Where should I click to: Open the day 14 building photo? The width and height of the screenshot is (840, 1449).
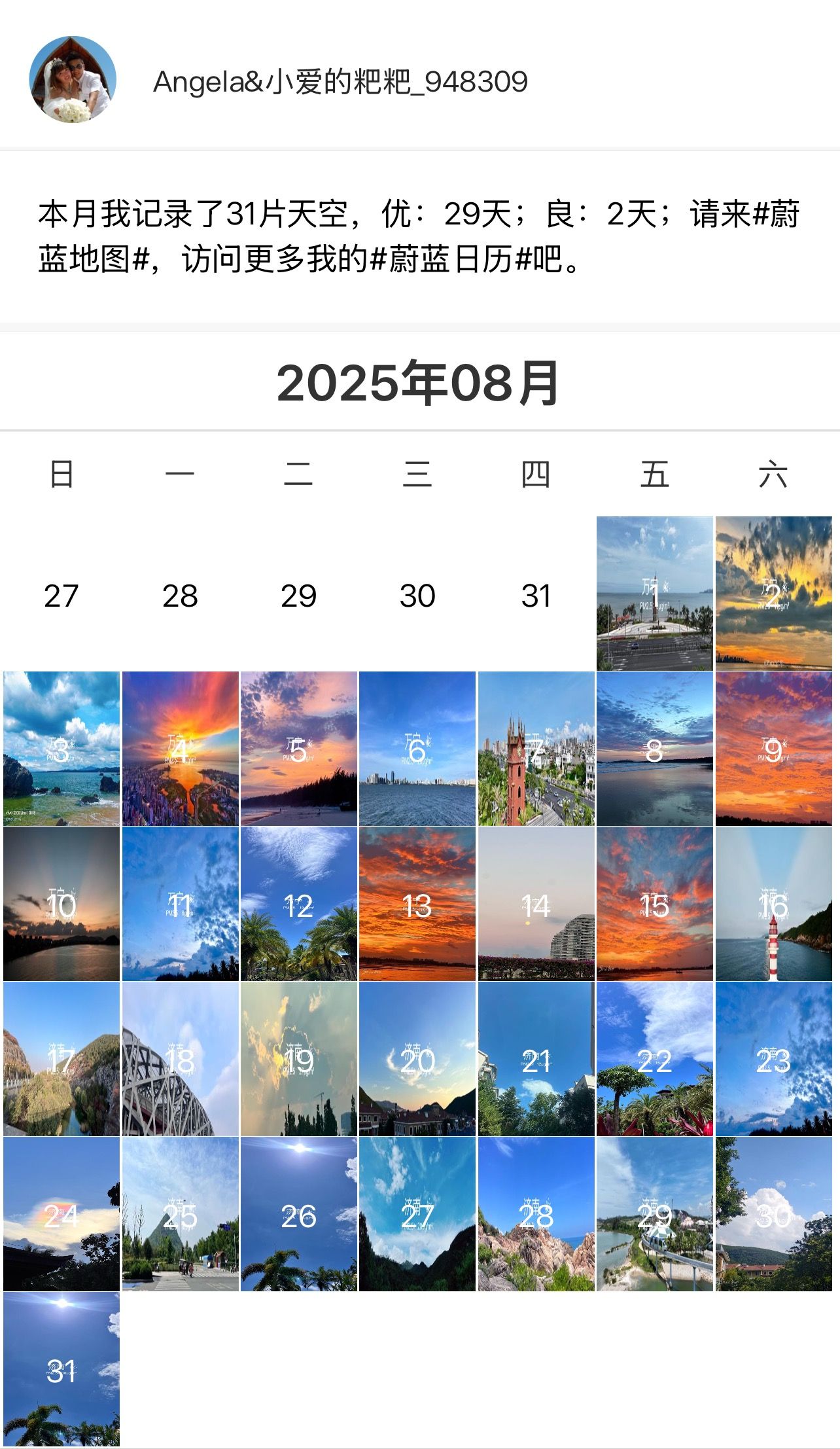pyautogui.click(x=536, y=903)
